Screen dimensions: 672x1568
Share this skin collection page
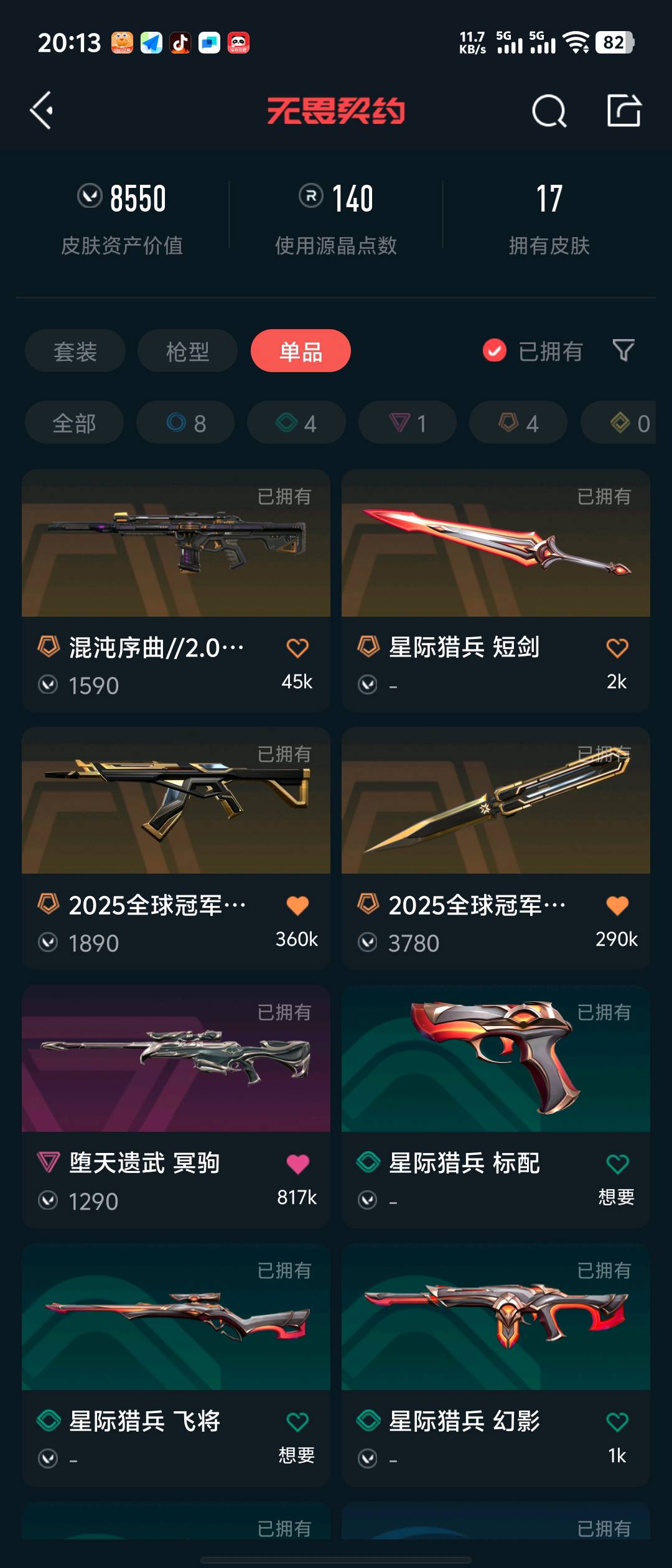623,111
